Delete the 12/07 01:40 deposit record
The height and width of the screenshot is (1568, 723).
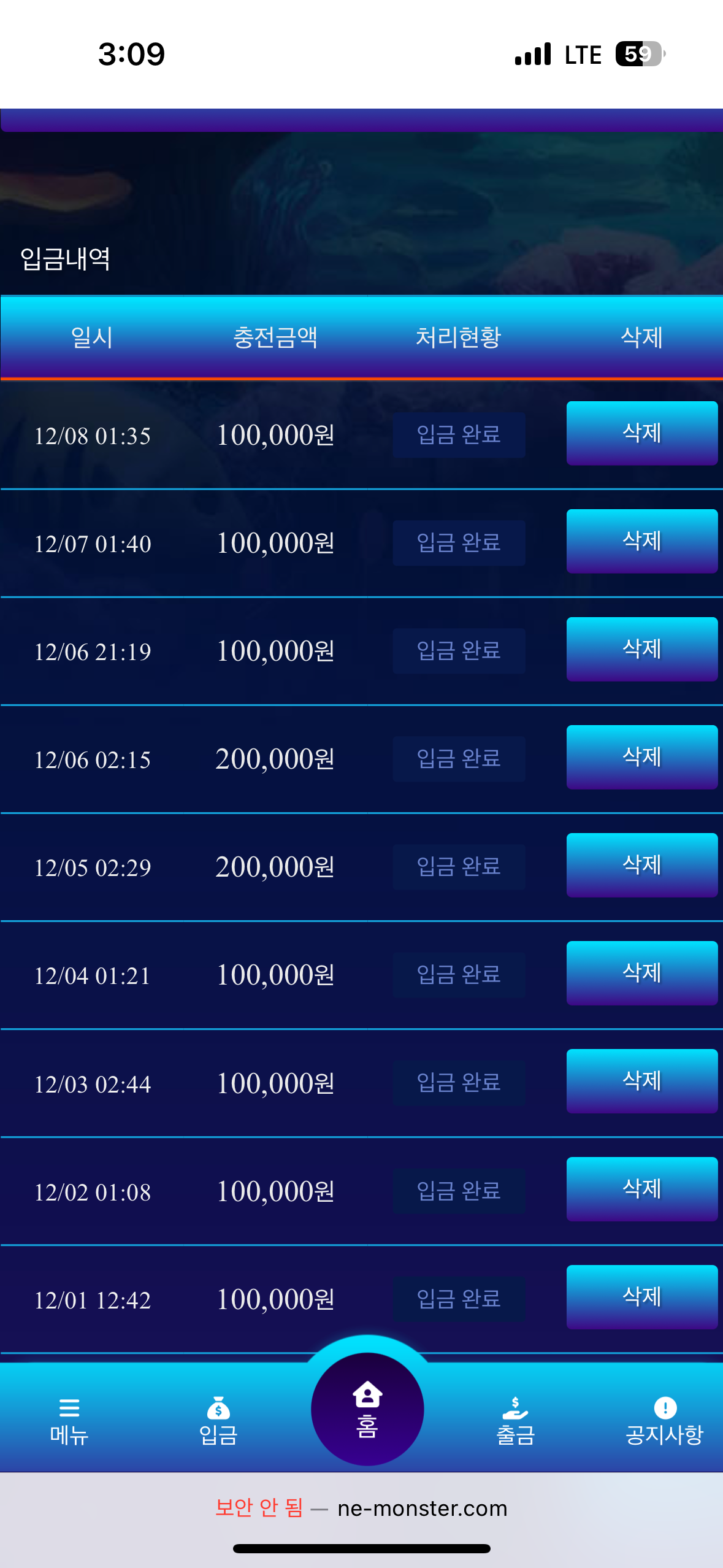click(x=641, y=541)
